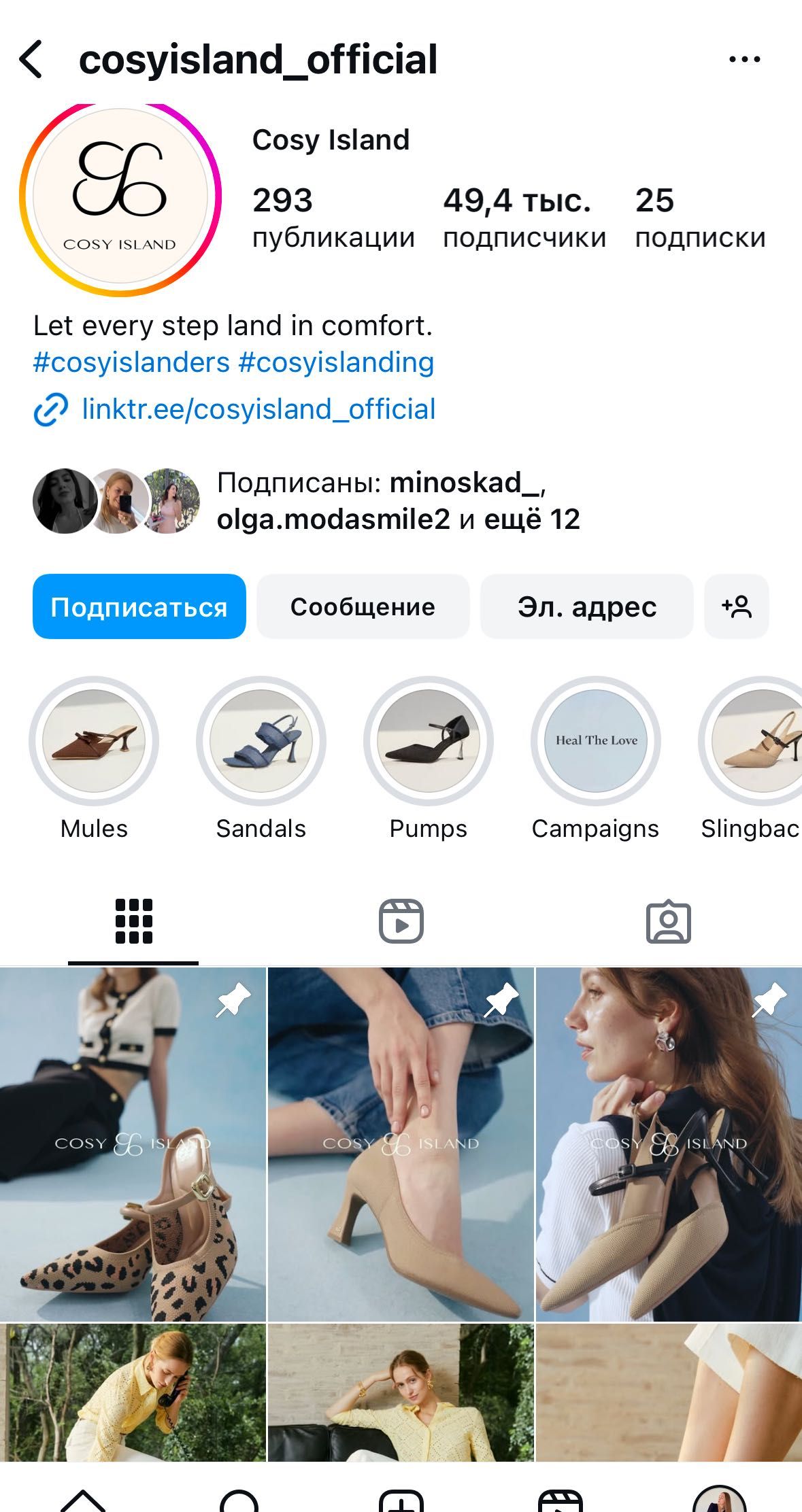Tap the Эл. адрес button

[x=586, y=606]
